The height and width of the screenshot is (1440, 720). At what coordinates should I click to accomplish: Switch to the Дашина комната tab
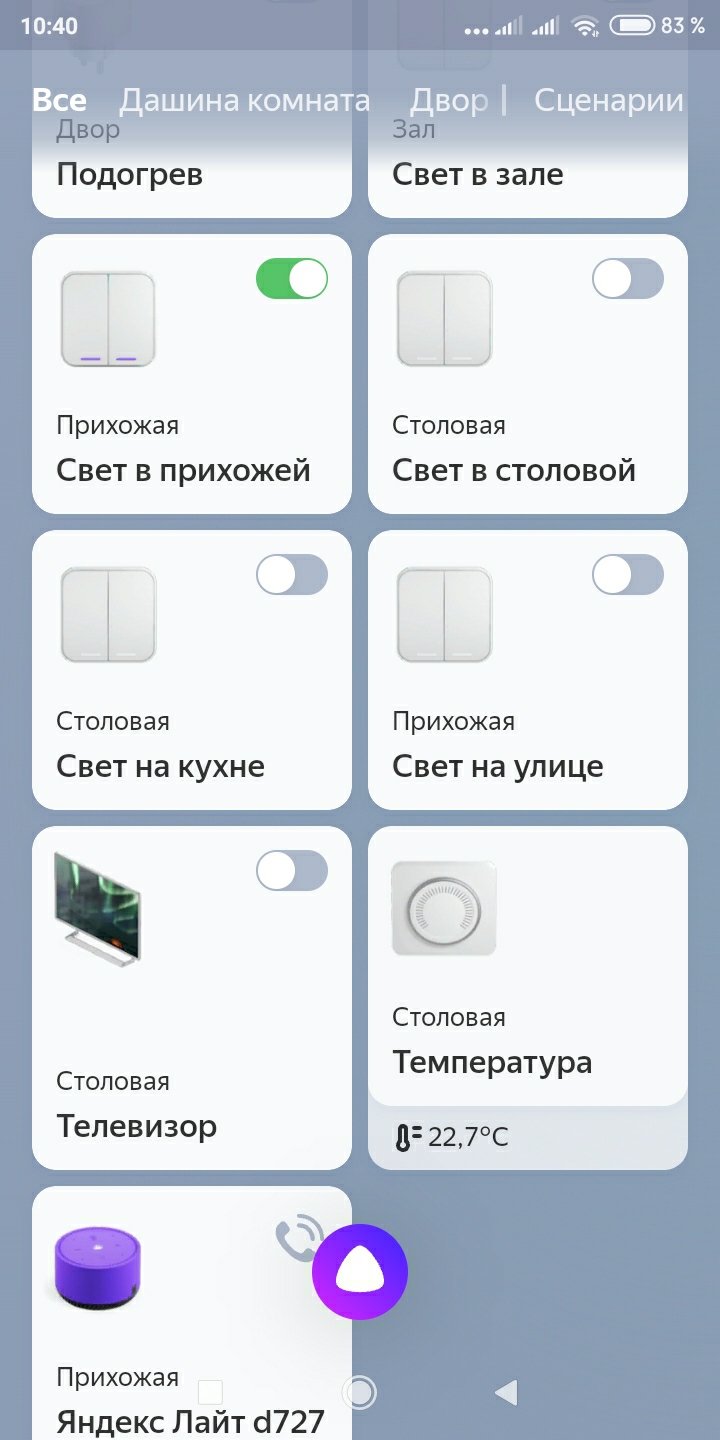tap(244, 100)
